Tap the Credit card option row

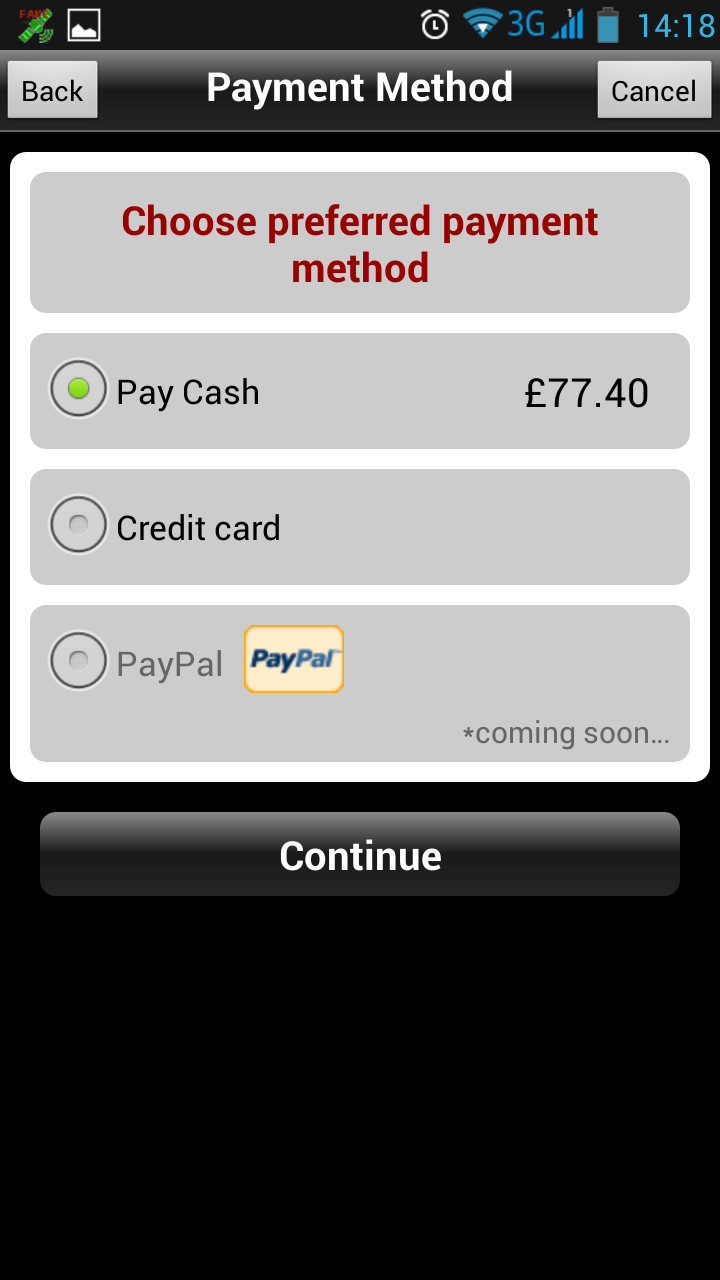click(x=360, y=526)
